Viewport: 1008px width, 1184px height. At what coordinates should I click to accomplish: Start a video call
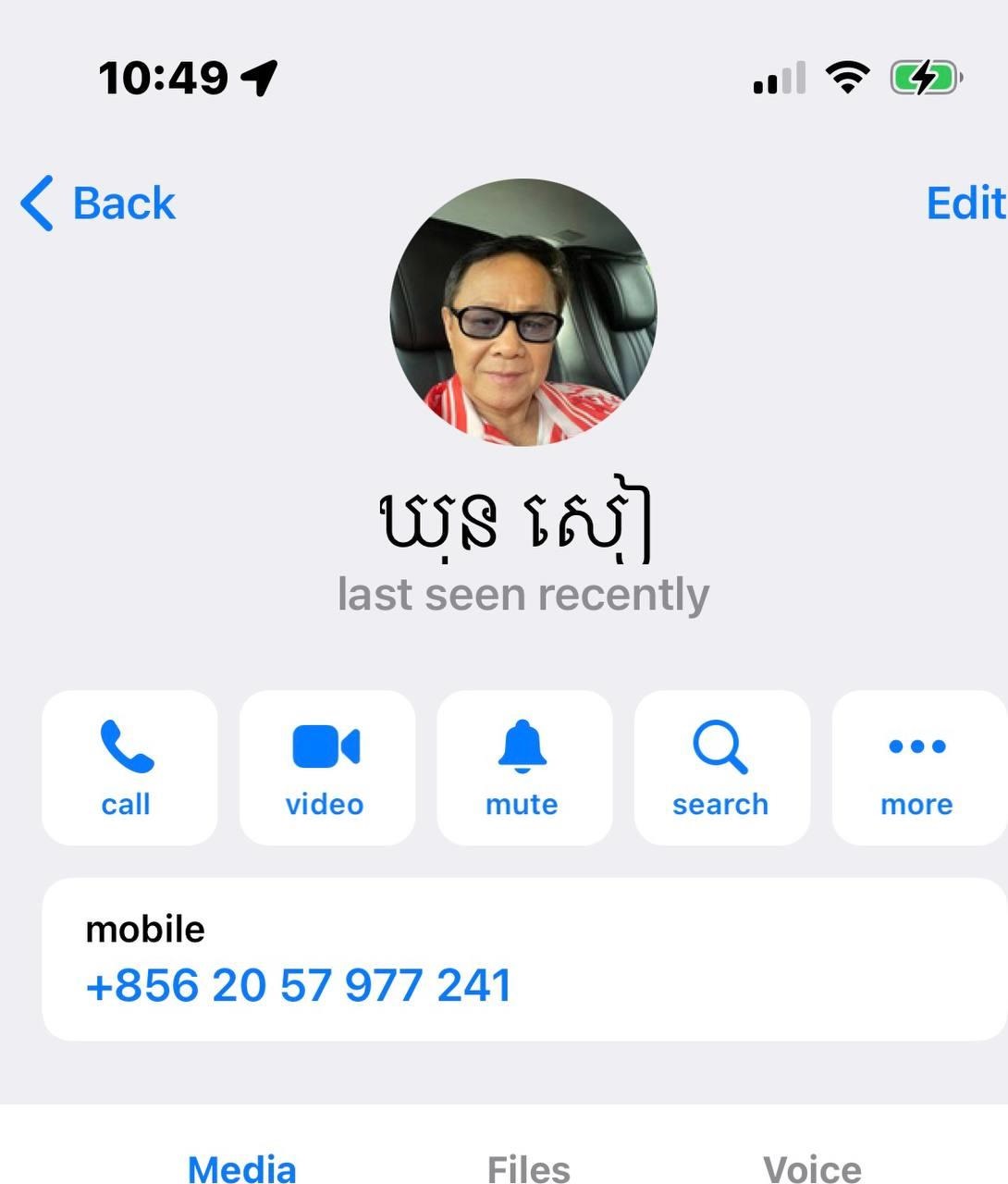[x=326, y=768]
